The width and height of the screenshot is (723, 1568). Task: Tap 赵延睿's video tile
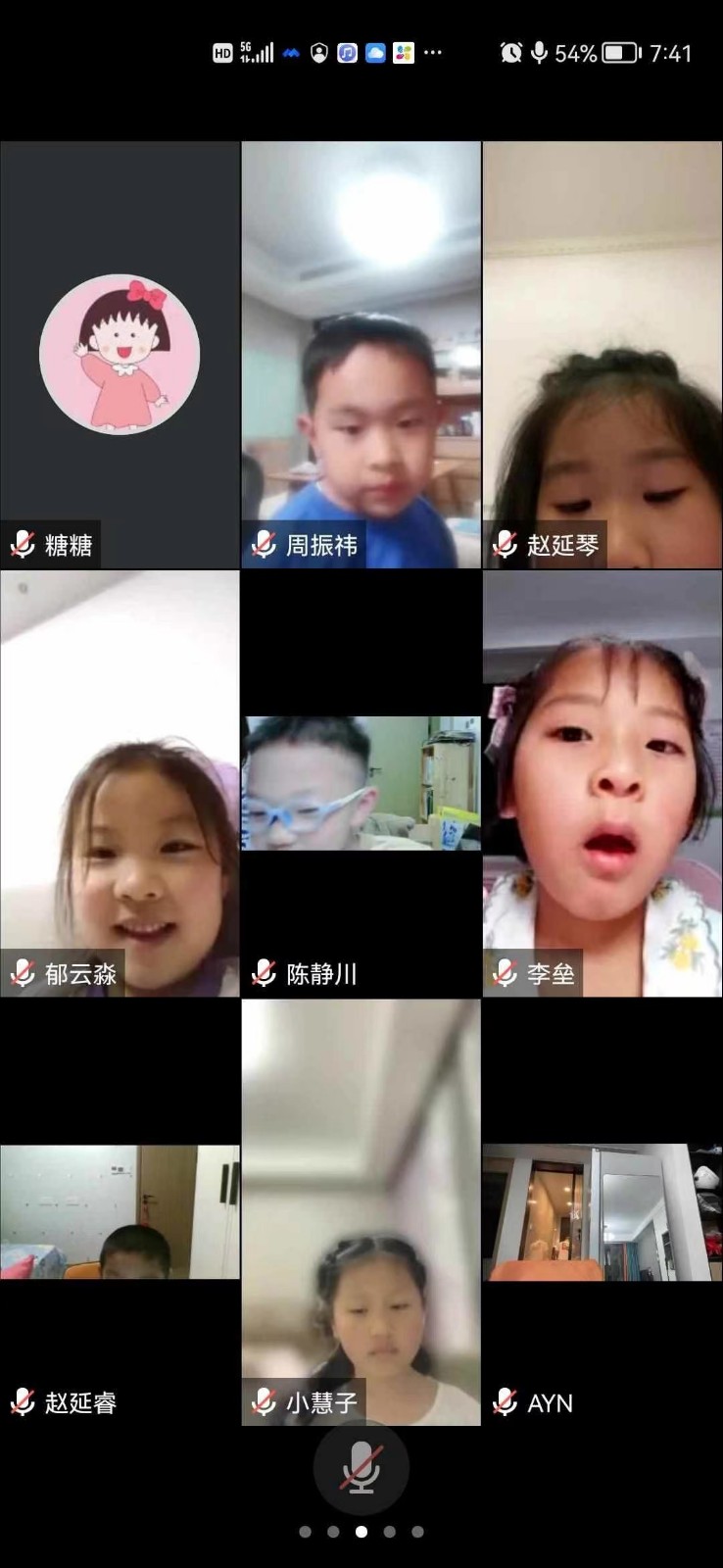click(x=120, y=1212)
